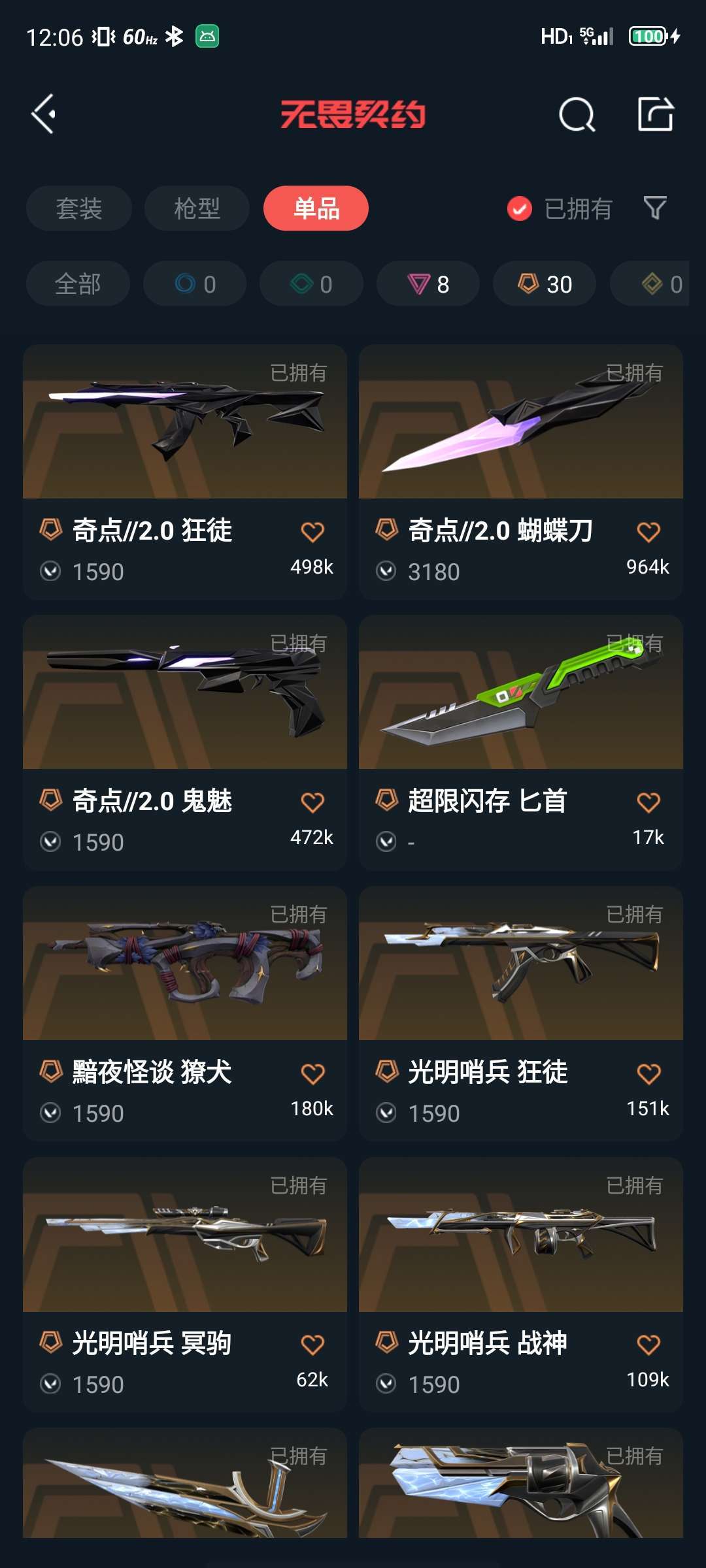
Task: Select the 全部 rarity chip
Action: (78, 284)
